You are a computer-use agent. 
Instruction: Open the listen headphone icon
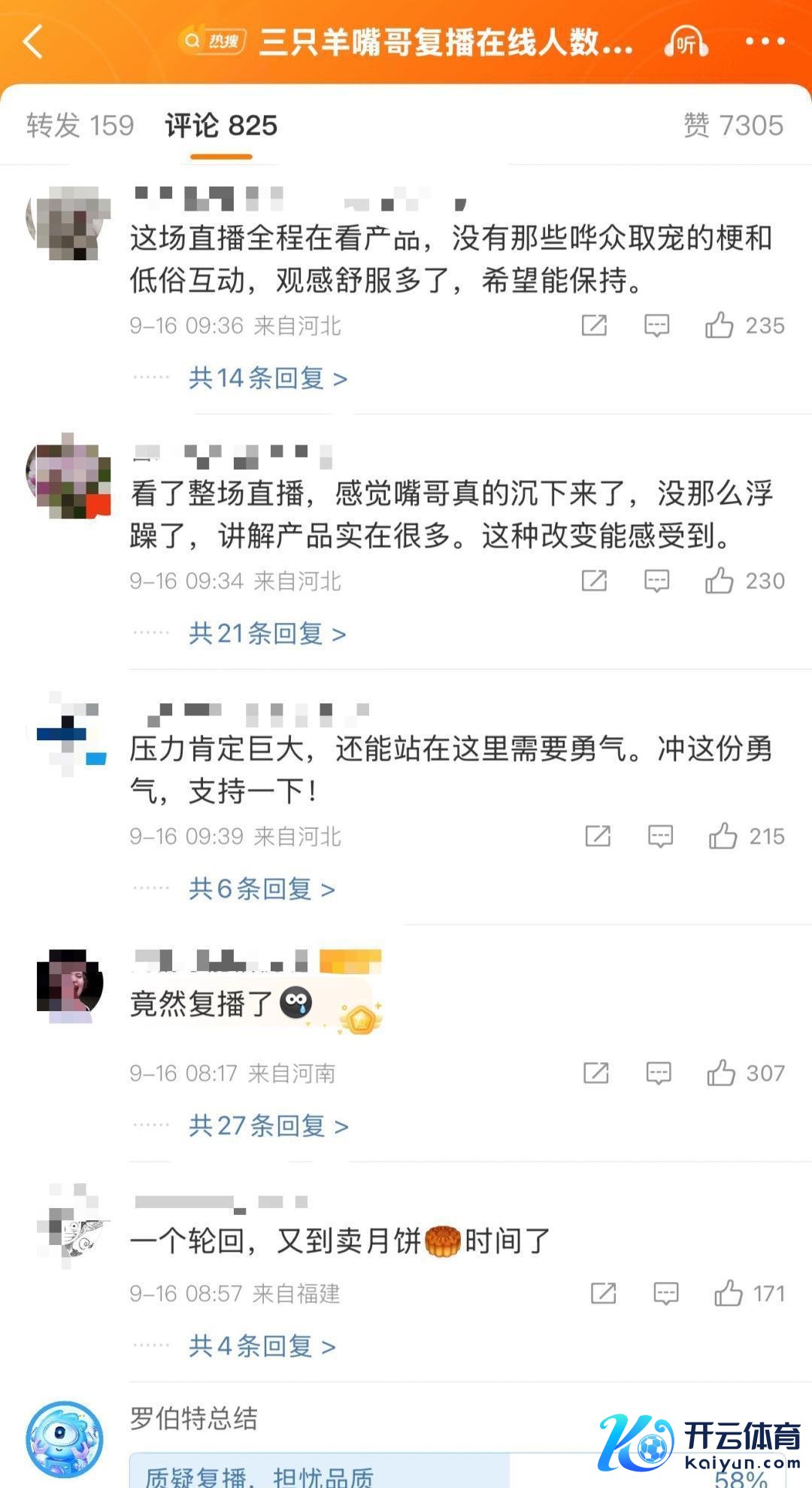tap(686, 43)
